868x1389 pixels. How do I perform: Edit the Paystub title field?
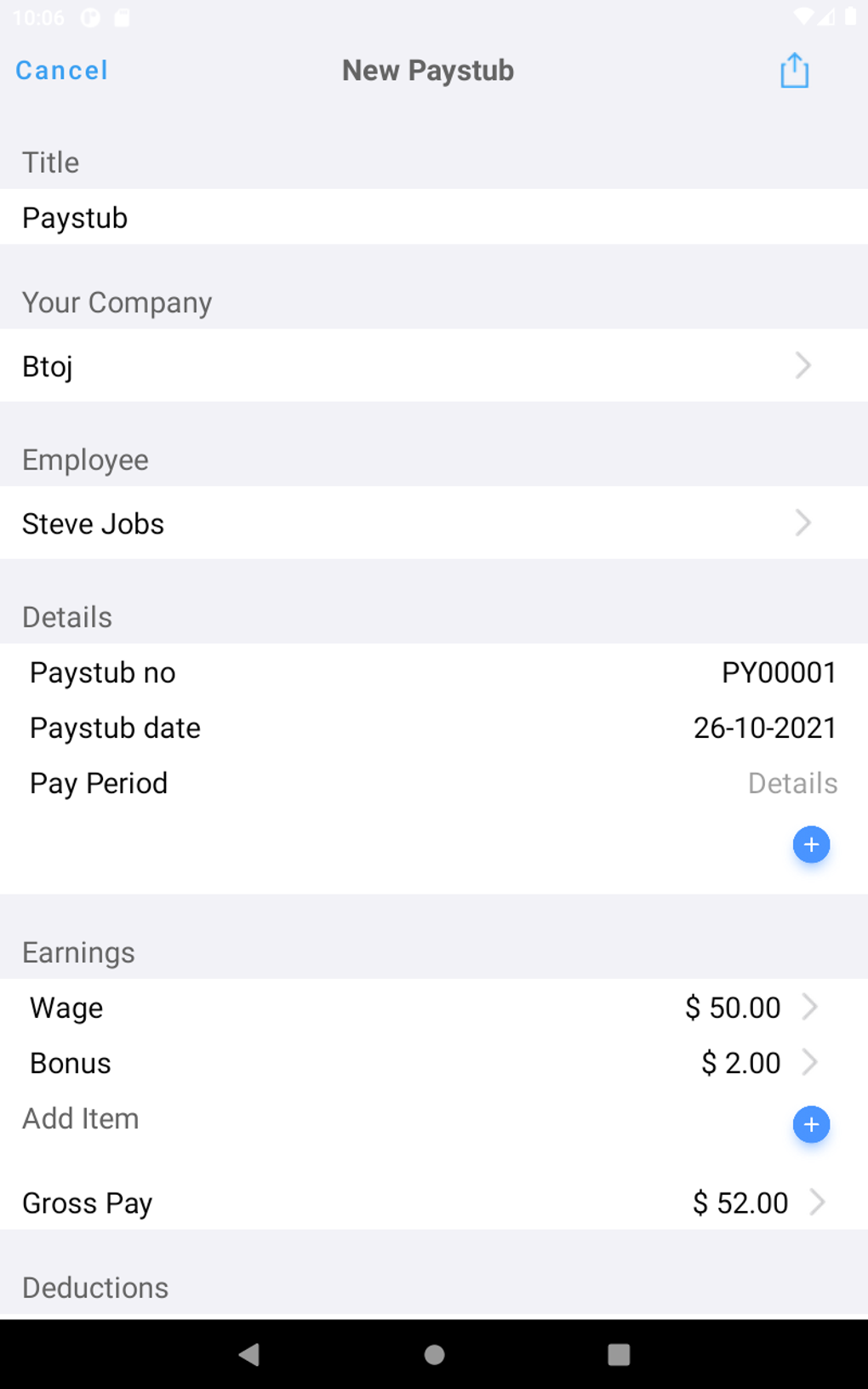434,217
